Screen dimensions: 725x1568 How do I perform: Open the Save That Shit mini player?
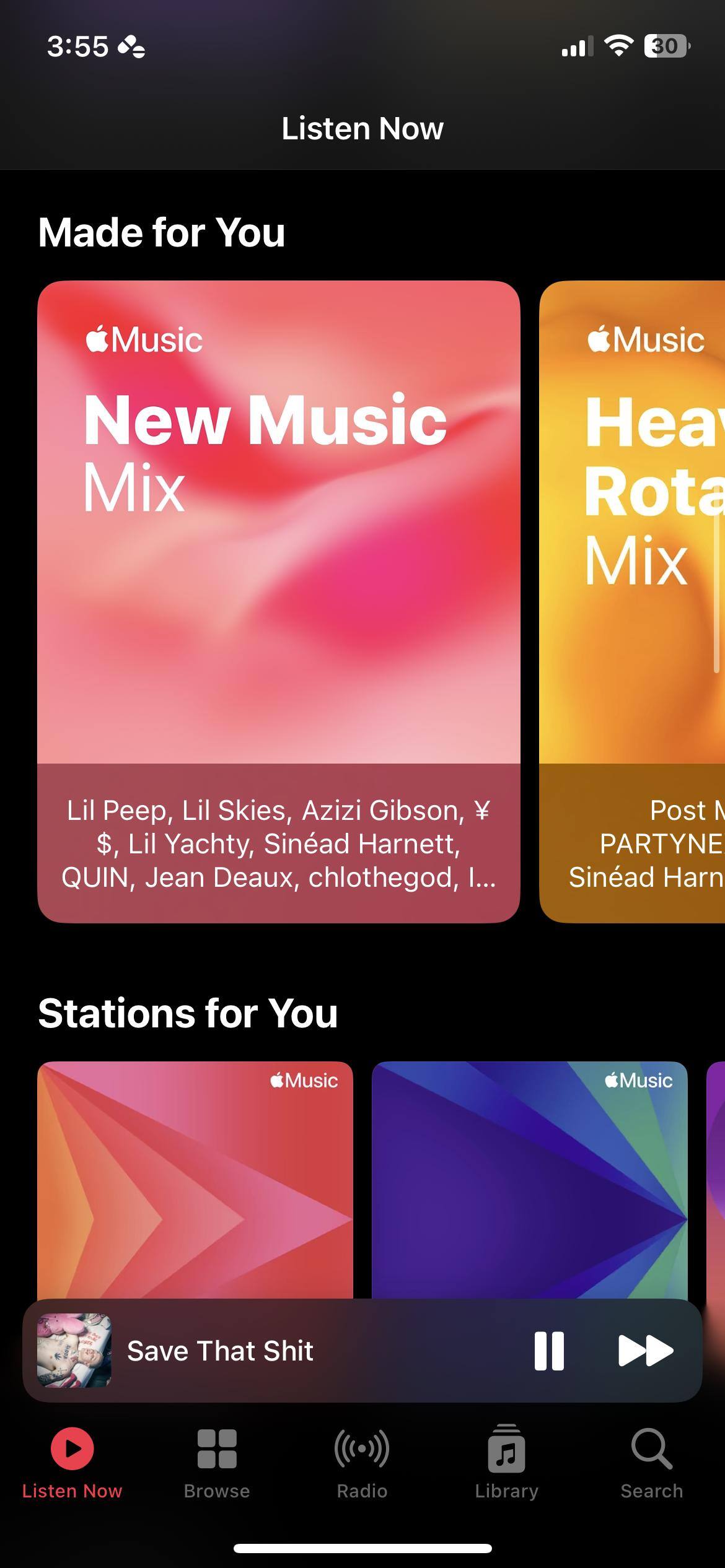coord(248,1351)
